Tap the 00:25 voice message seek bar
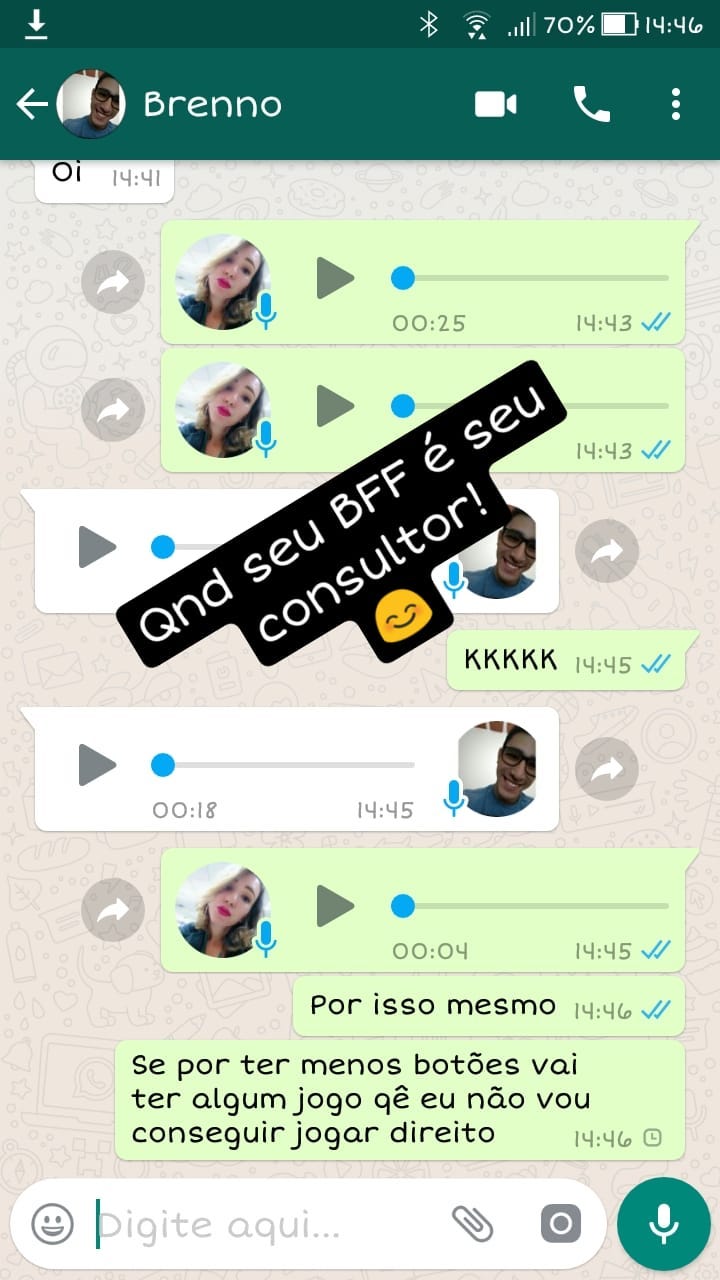 click(x=532, y=278)
